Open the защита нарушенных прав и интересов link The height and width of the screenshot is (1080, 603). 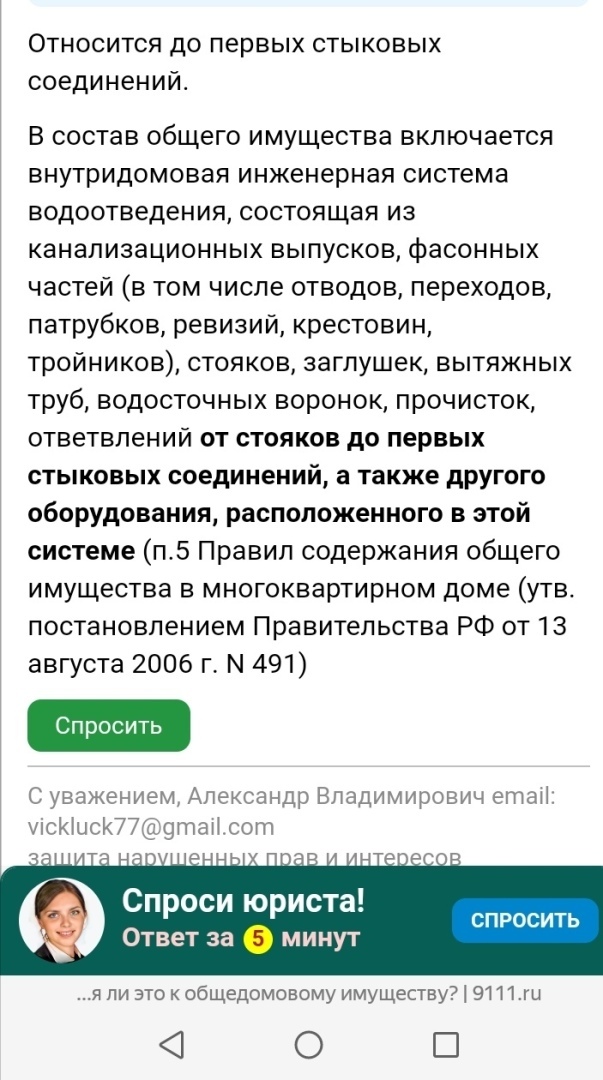[x=243, y=858]
